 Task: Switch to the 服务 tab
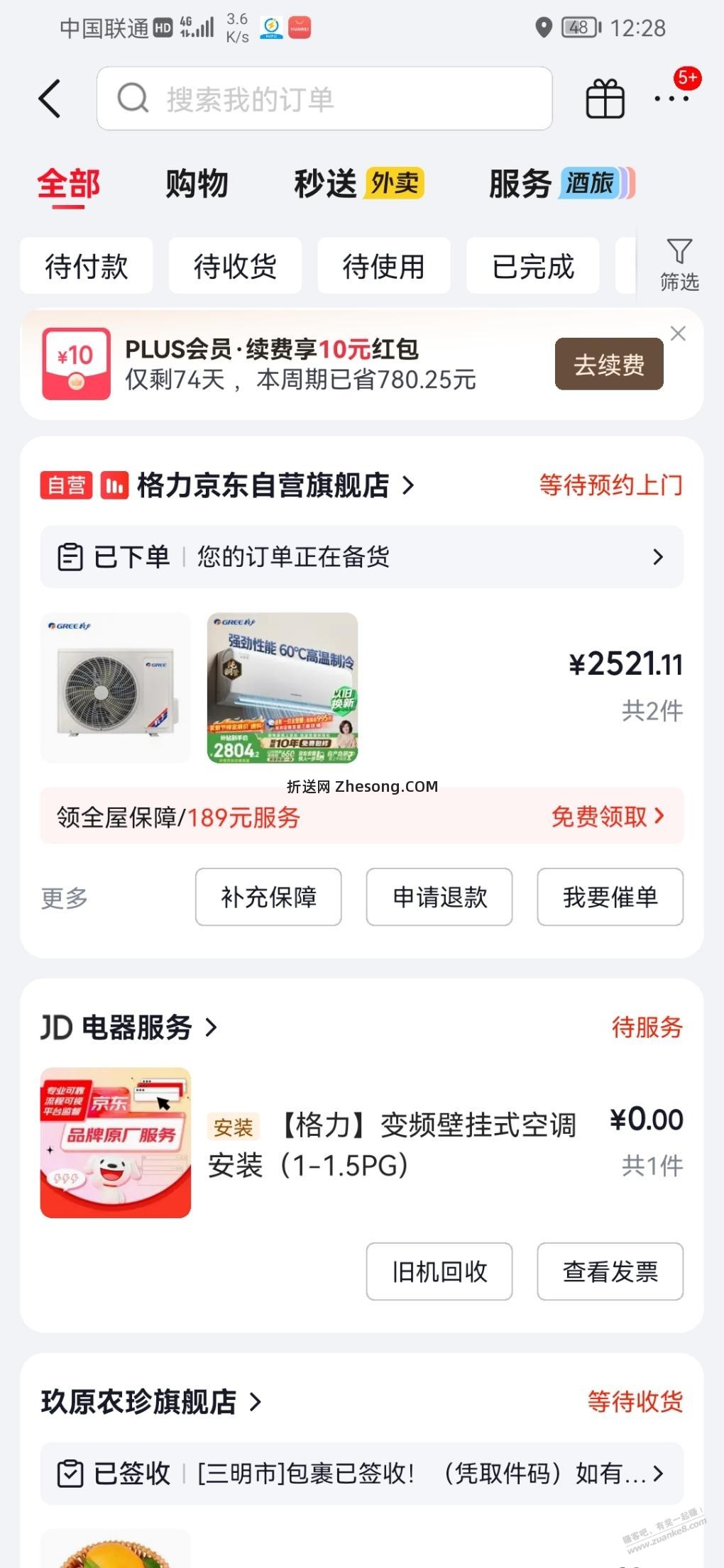pyautogui.click(x=520, y=182)
